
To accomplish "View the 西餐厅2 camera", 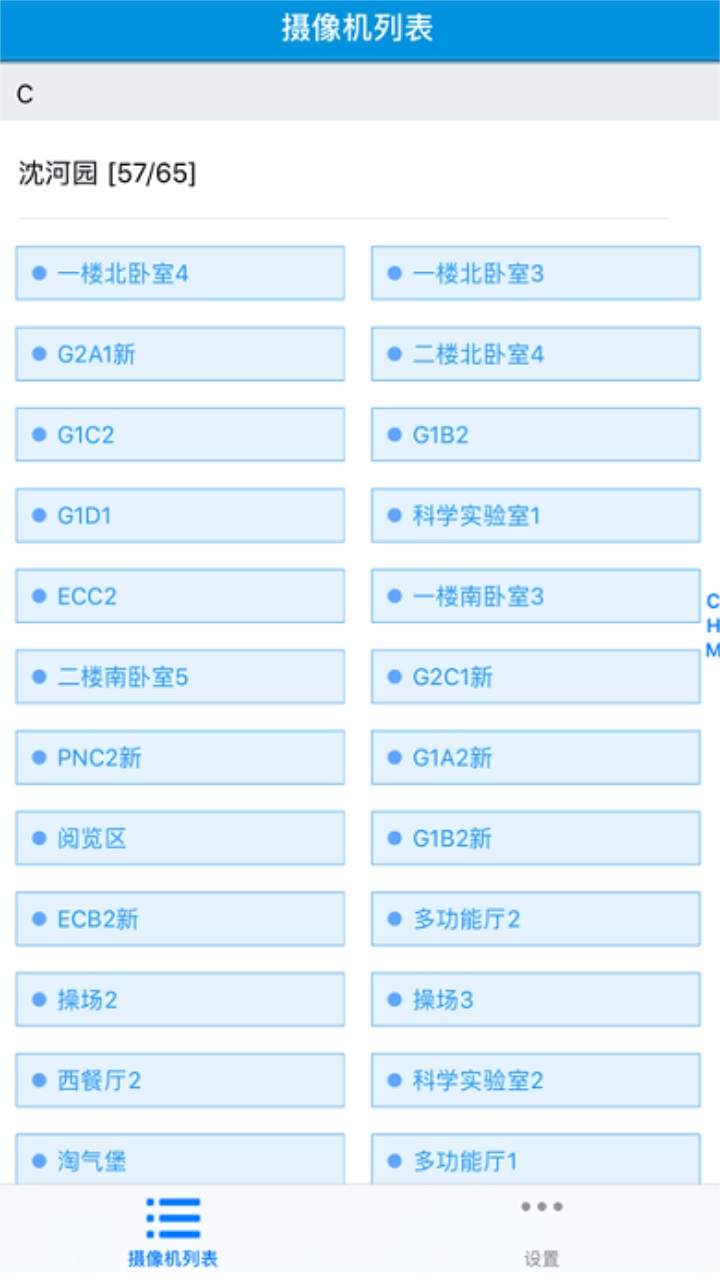I will (180, 1081).
